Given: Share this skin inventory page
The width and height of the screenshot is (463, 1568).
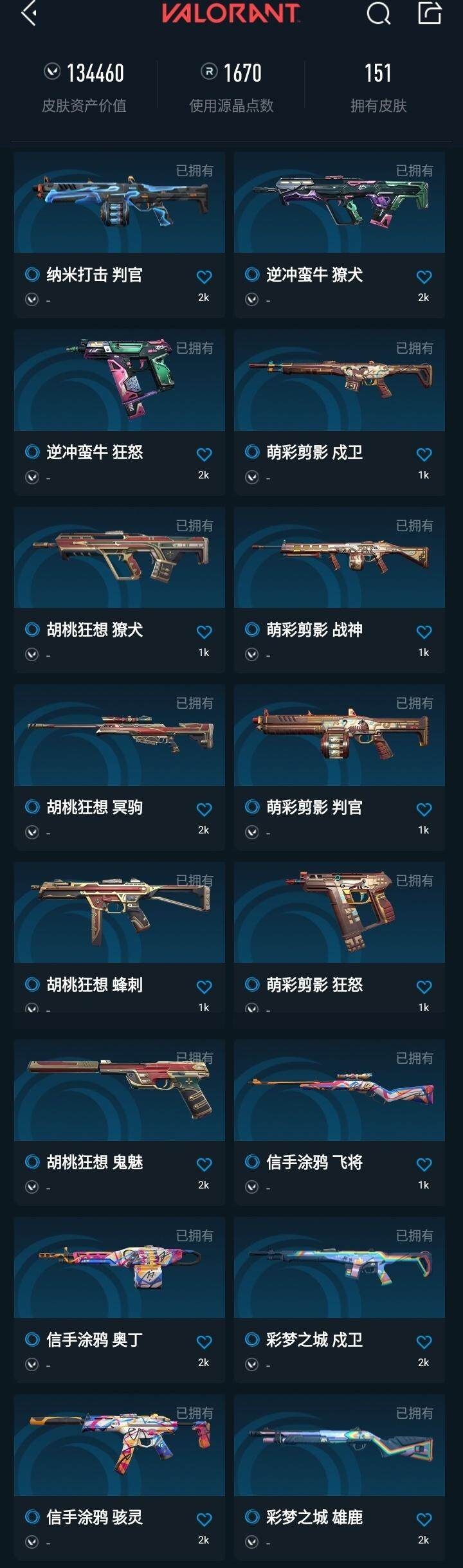Looking at the screenshot, I should (x=430, y=13).
